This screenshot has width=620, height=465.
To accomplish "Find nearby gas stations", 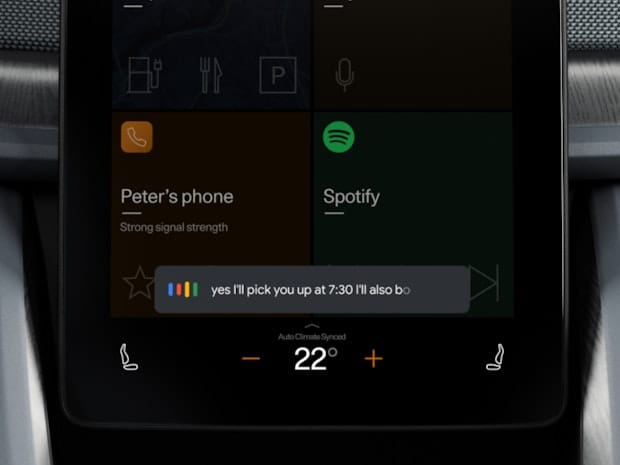I will tap(145, 75).
